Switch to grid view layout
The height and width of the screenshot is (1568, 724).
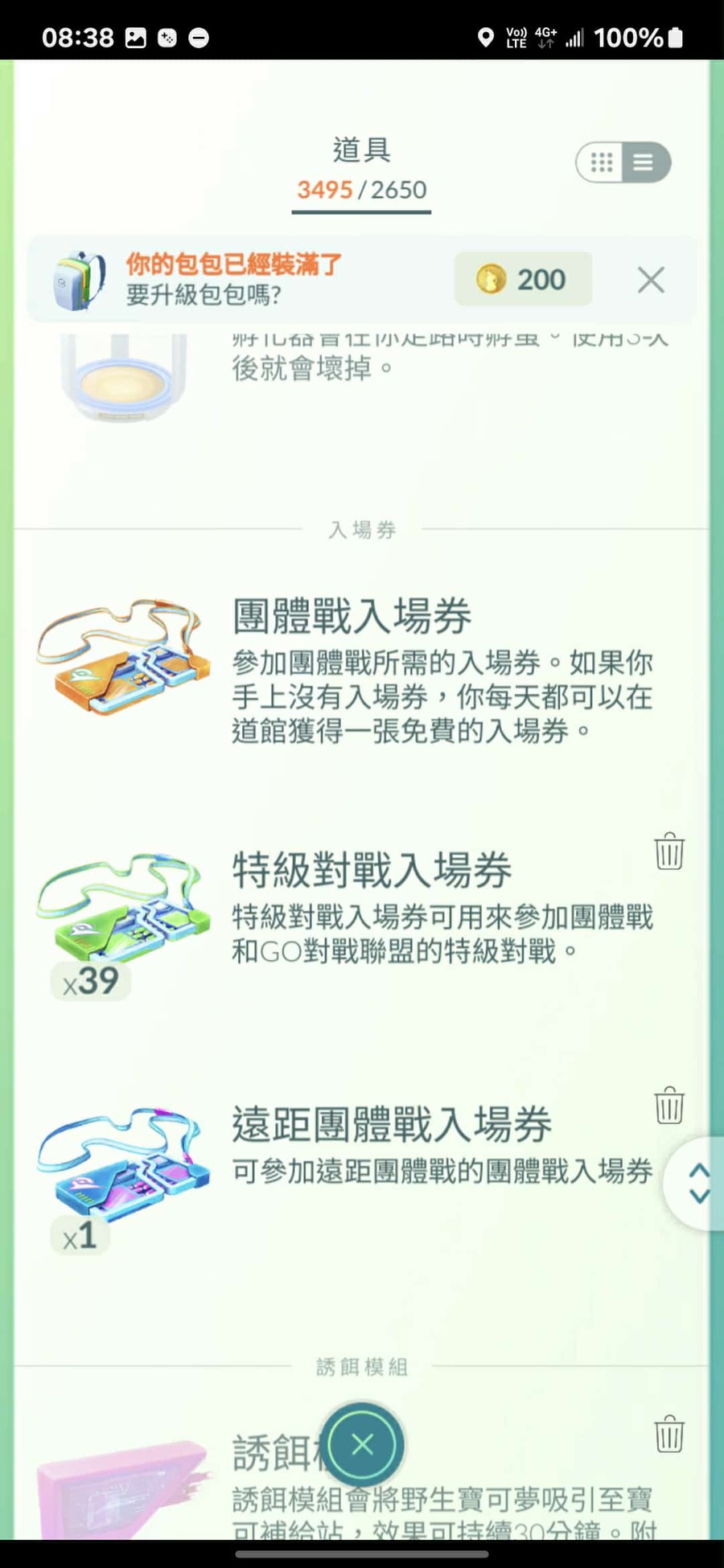point(602,162)
